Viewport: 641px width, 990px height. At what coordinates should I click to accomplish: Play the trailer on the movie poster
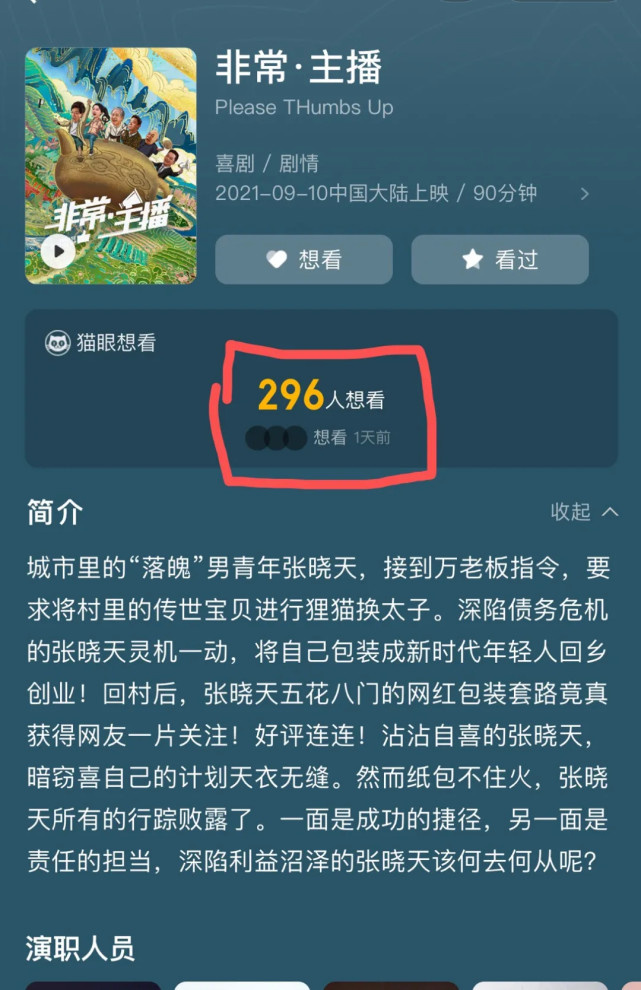click(x=58, y=251)
